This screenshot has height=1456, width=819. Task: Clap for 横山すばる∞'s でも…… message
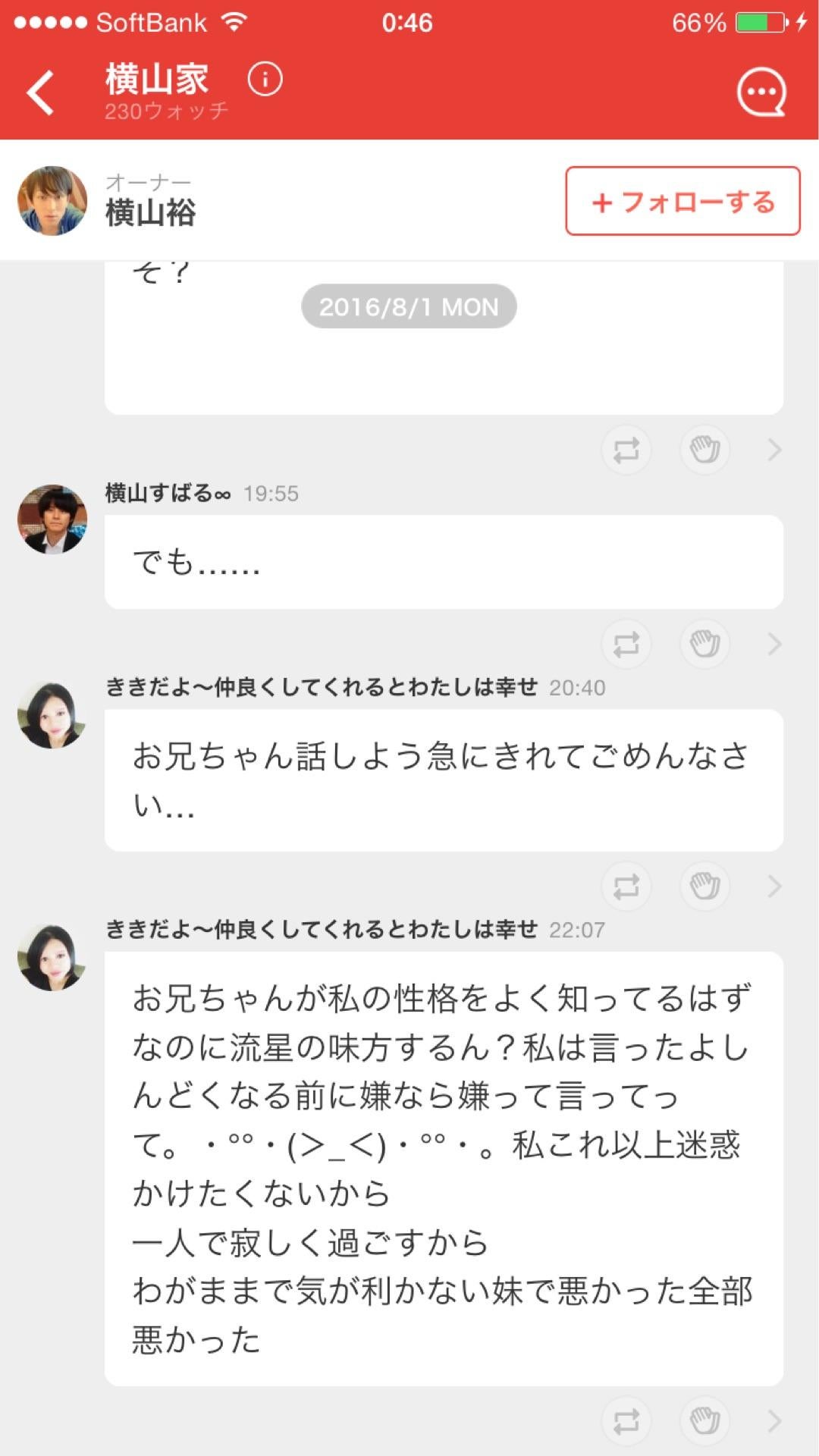[x=704, y=643]
